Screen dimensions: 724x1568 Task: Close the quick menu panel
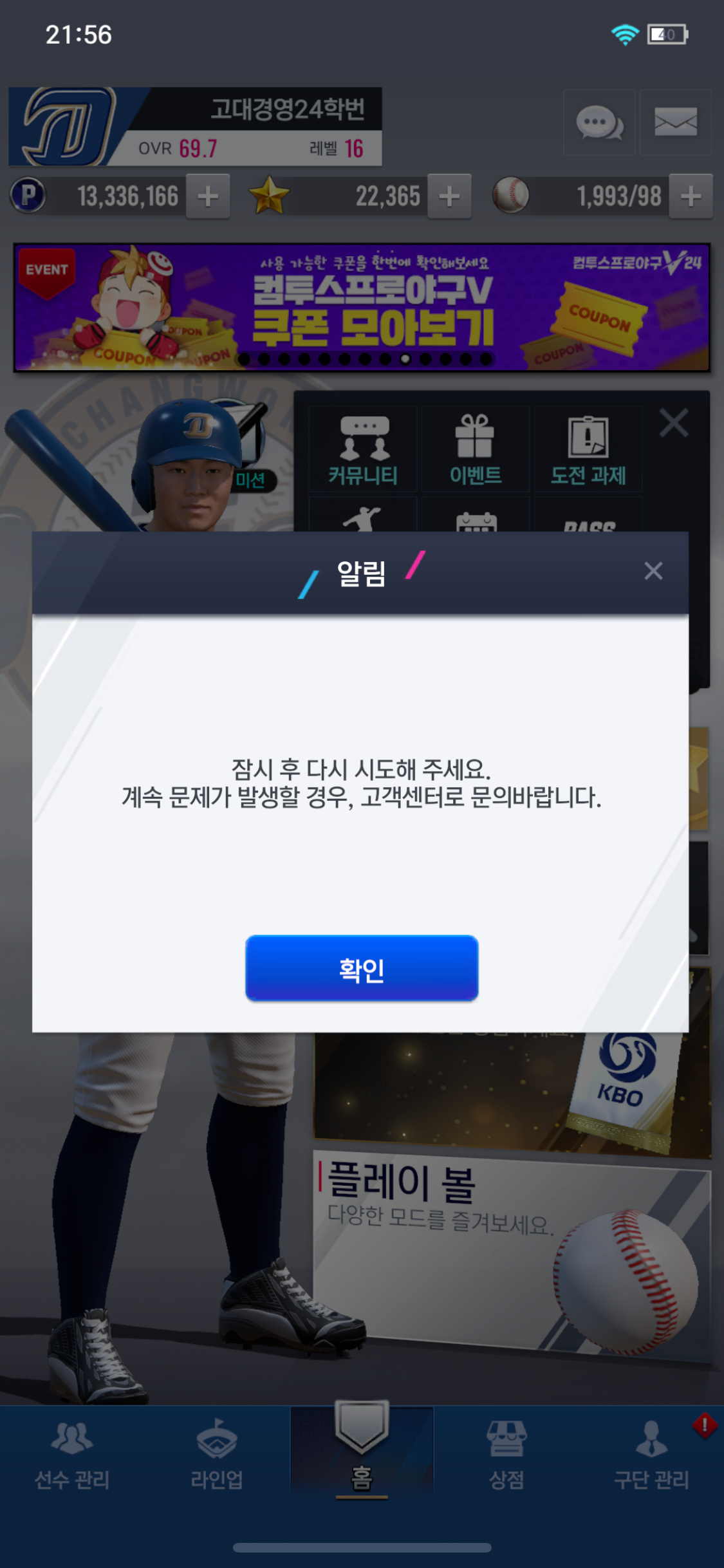pos(674,424)
